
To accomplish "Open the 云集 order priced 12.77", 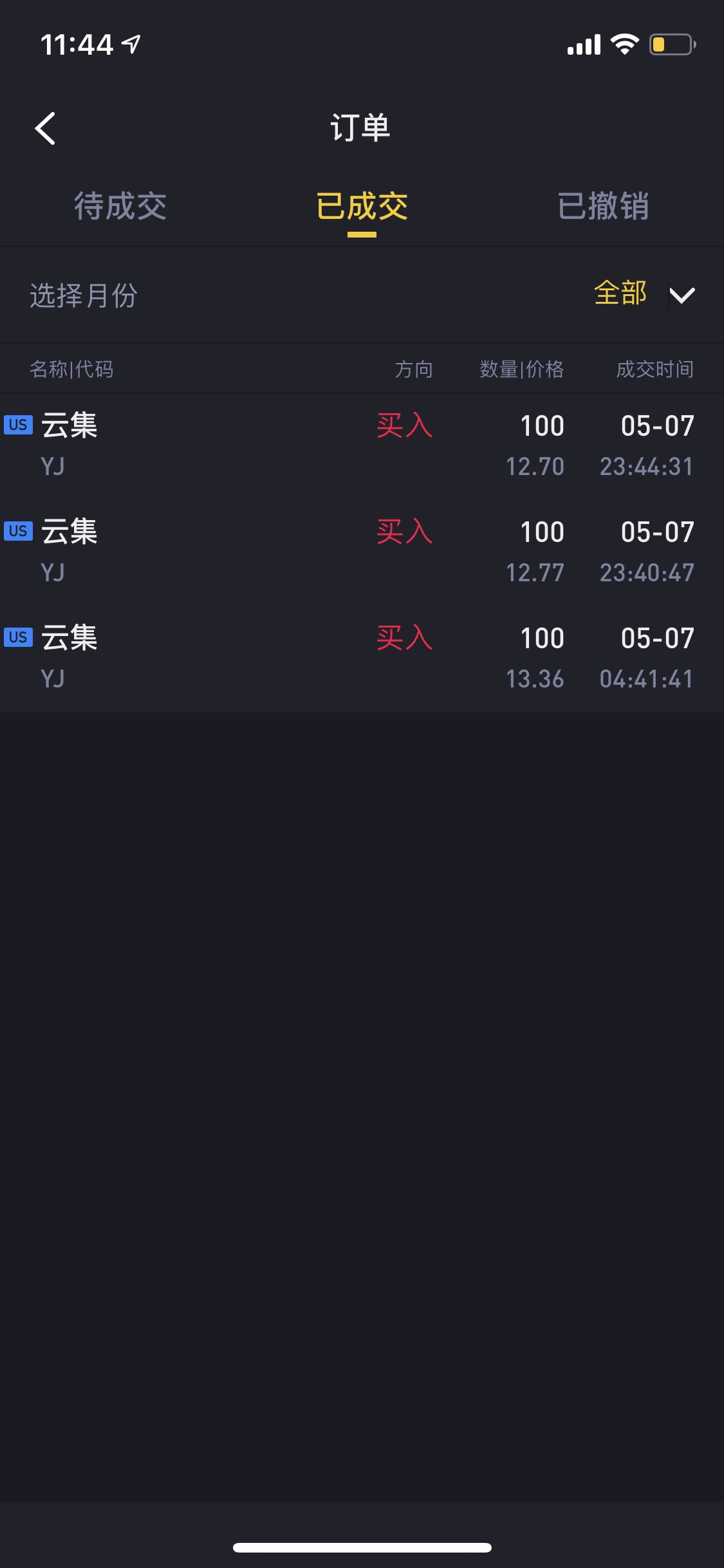I will point(362,552).
